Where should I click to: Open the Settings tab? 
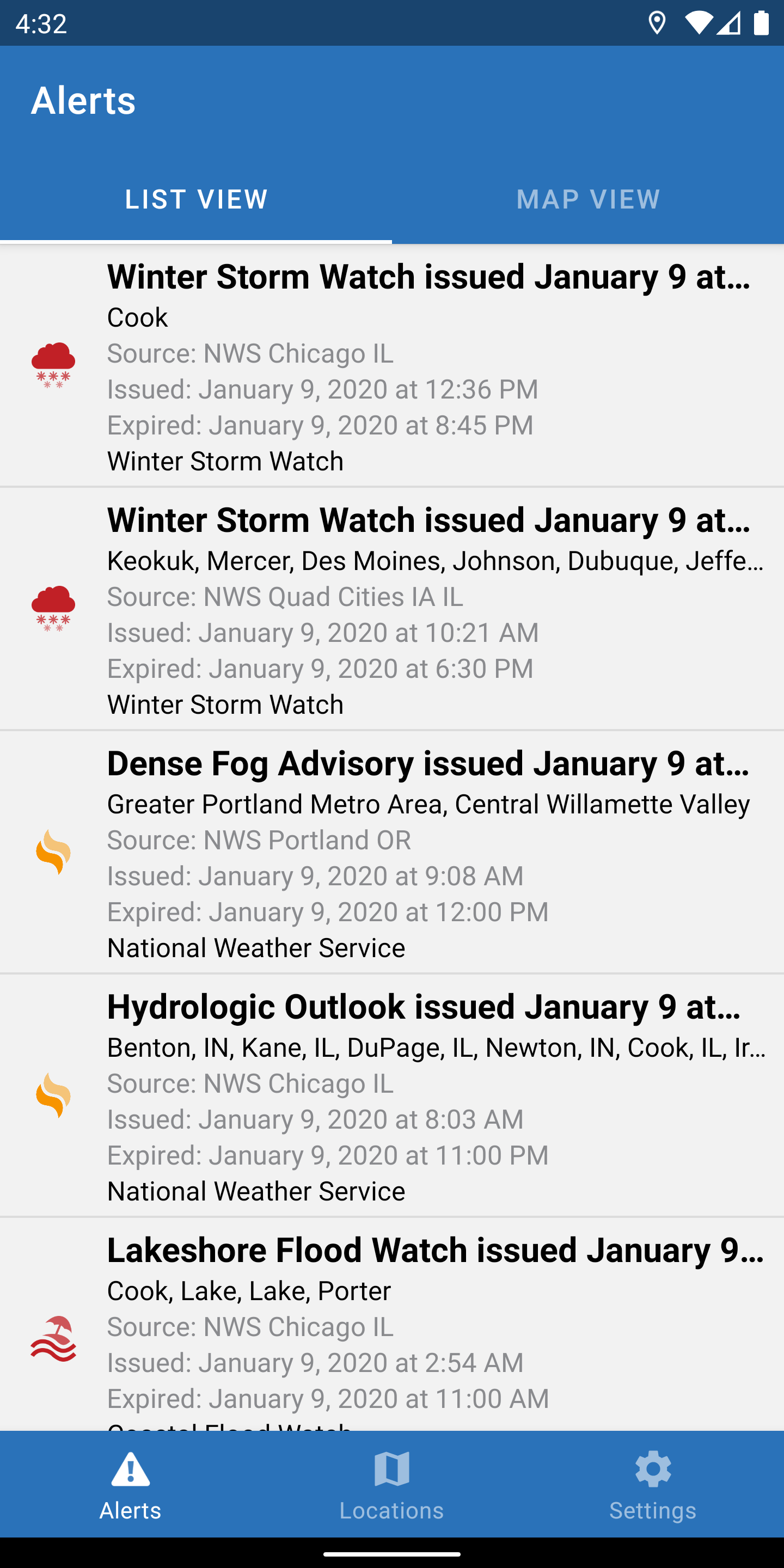(x=653, y=1485)
